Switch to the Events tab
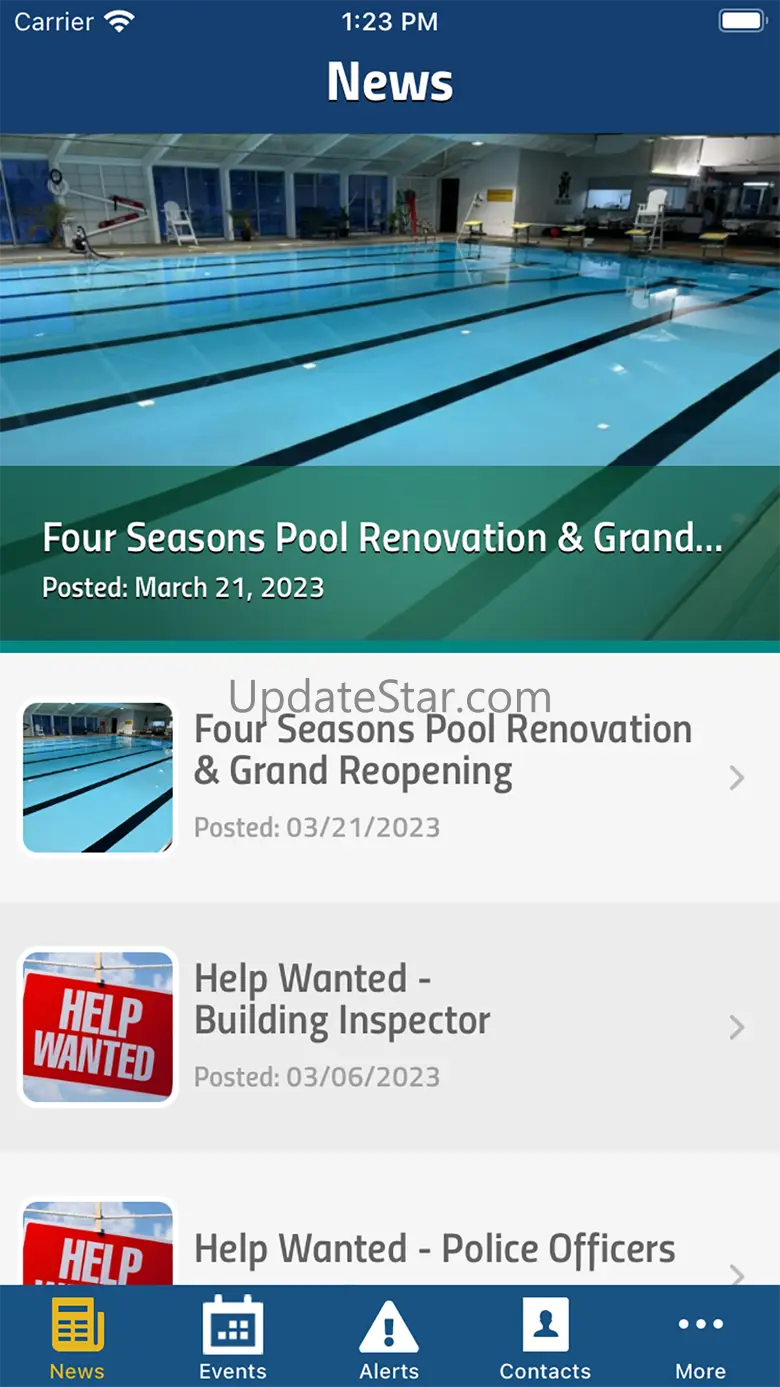The image size is (780, 1387). coord(233,1338)
